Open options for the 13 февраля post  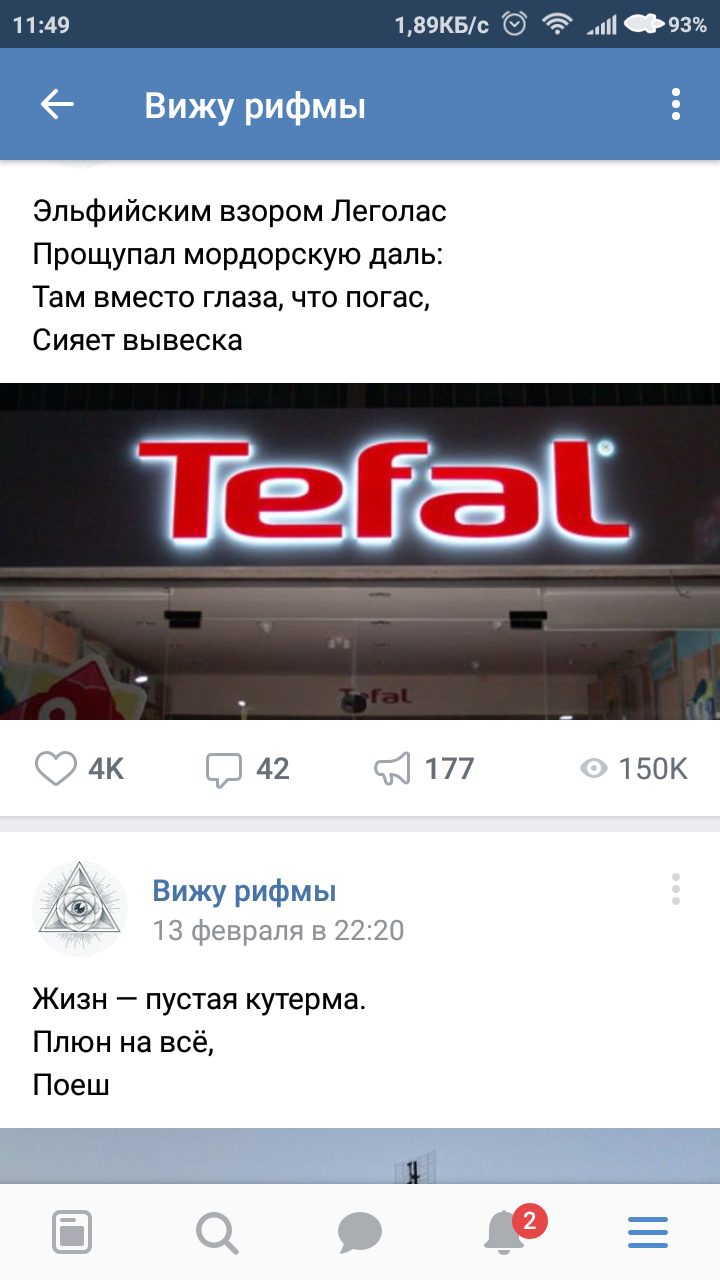coord(676,889)
